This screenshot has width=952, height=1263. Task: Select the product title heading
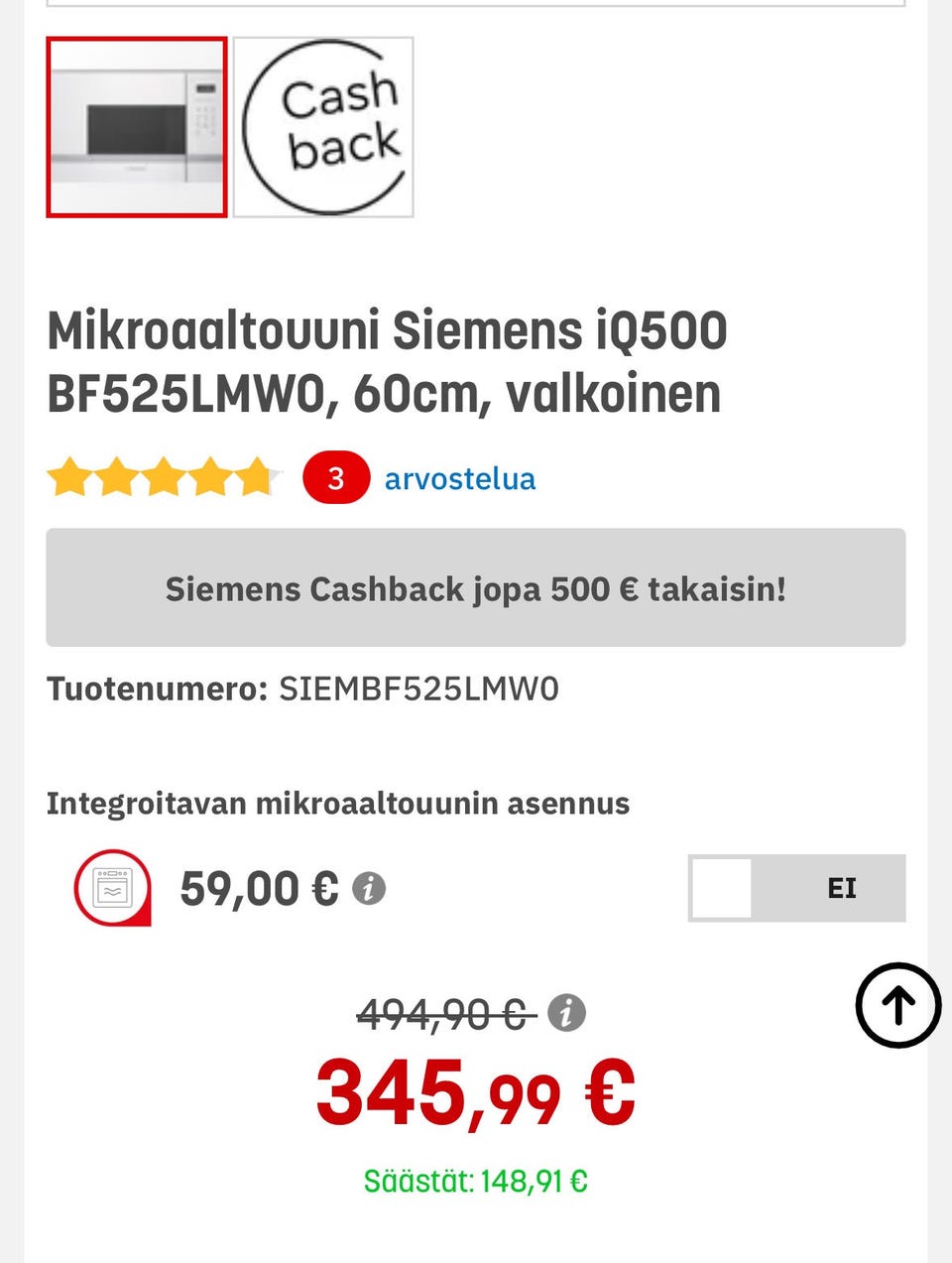click(387, 360)
